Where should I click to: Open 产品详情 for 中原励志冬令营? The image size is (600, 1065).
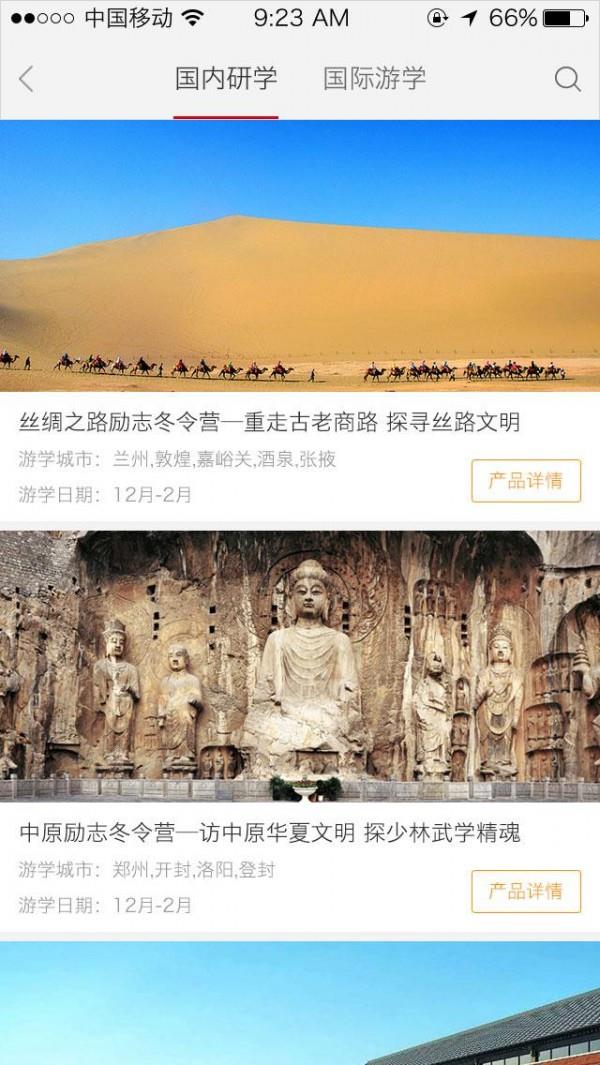(x=526, y=891)
